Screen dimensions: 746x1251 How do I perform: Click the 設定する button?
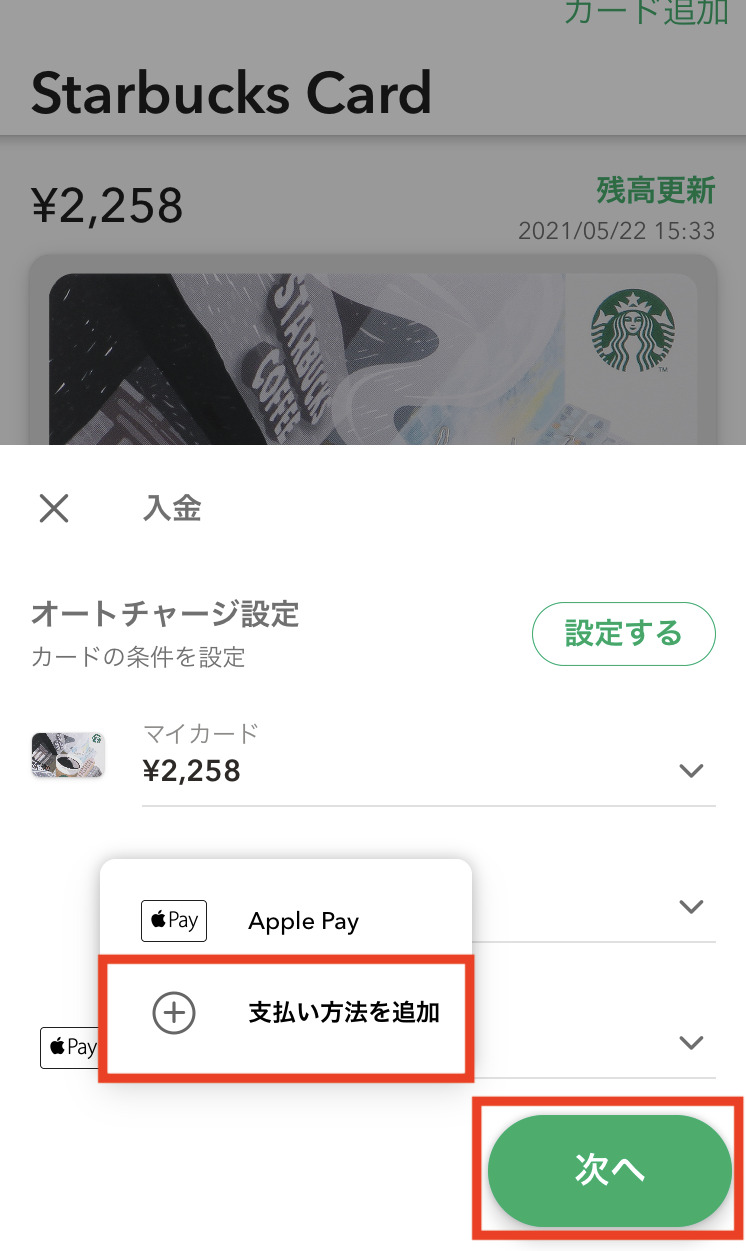coord(623,633)
